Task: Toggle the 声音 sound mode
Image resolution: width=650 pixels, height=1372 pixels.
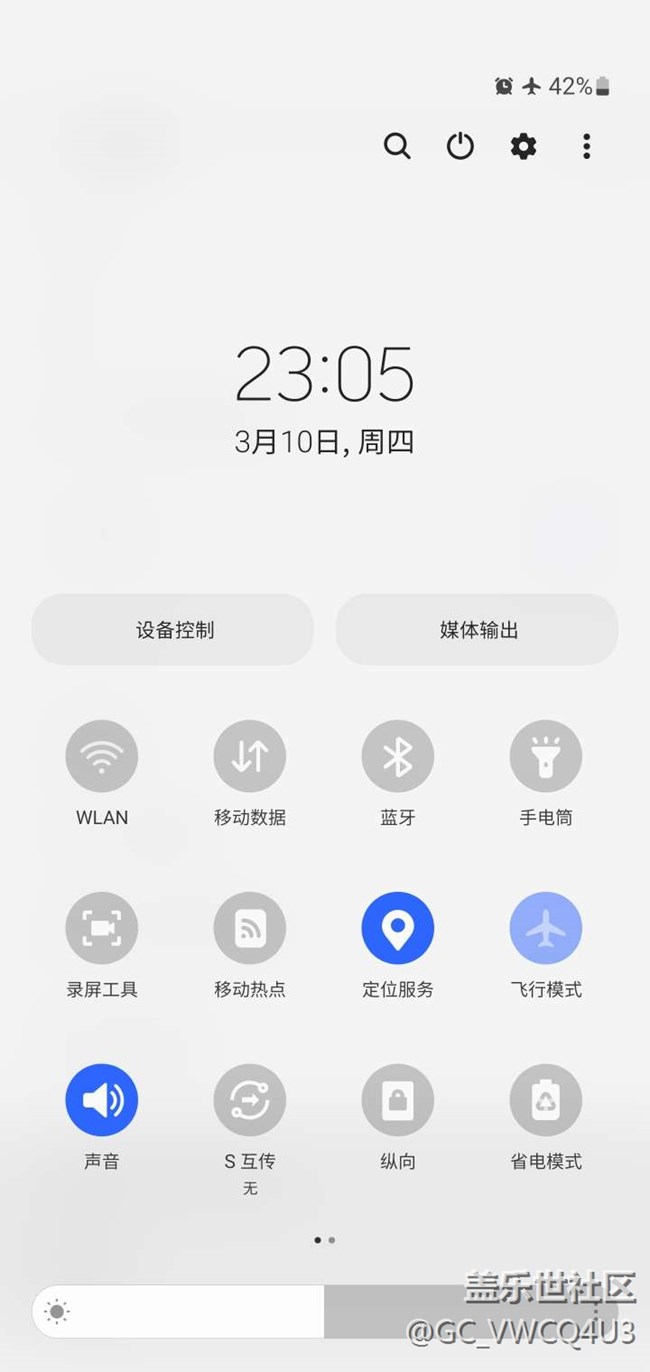Action: click(102, 1101)
